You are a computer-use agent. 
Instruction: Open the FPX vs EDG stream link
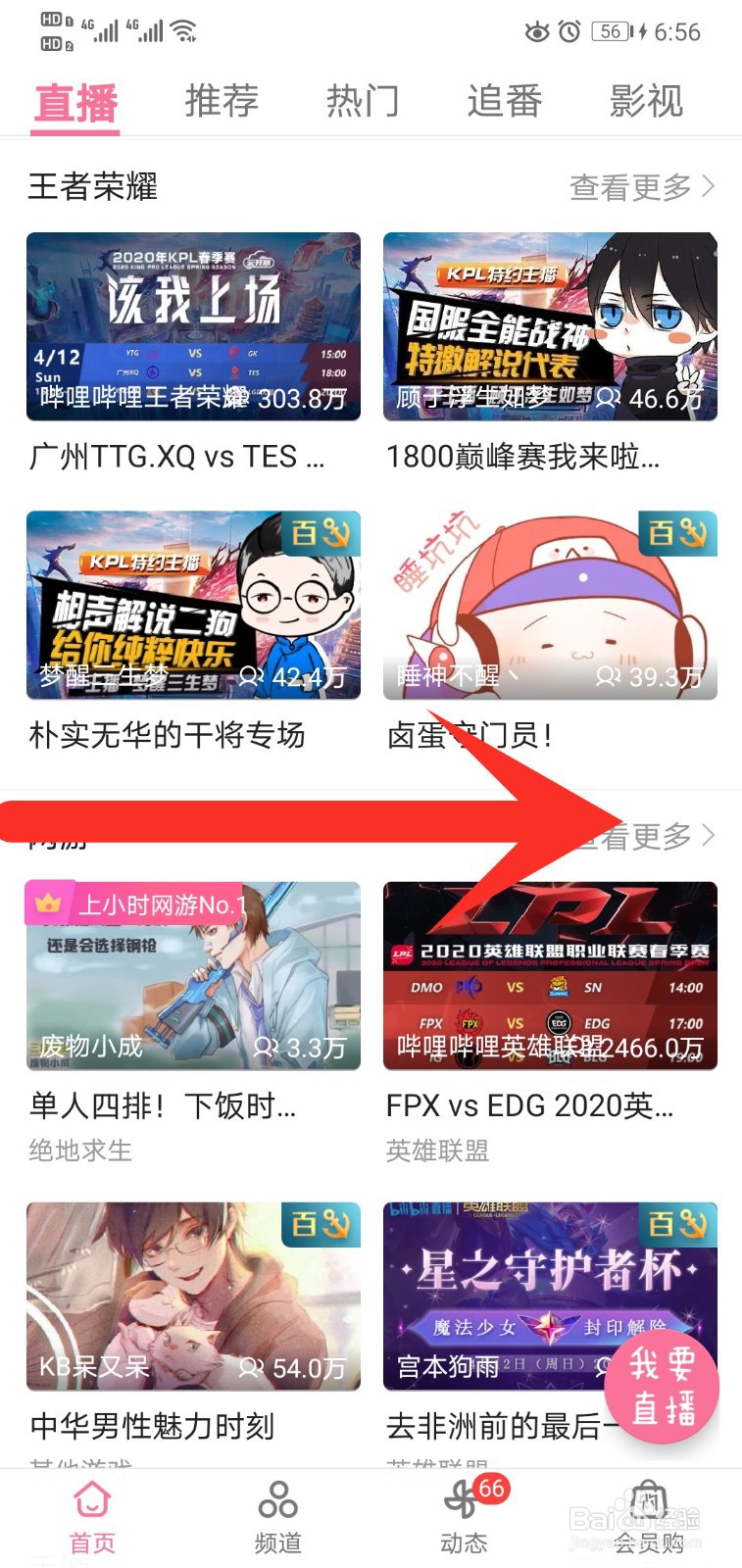click(x=551, y=975)
